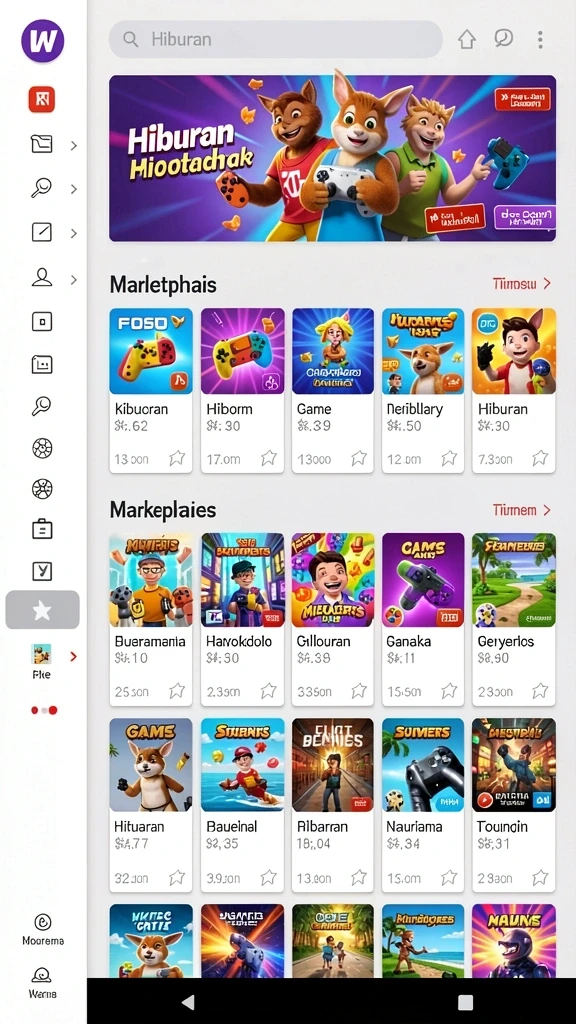576x1024 pixels.
Task: Open the profile item in sidebar
Action: coord(42,278)
